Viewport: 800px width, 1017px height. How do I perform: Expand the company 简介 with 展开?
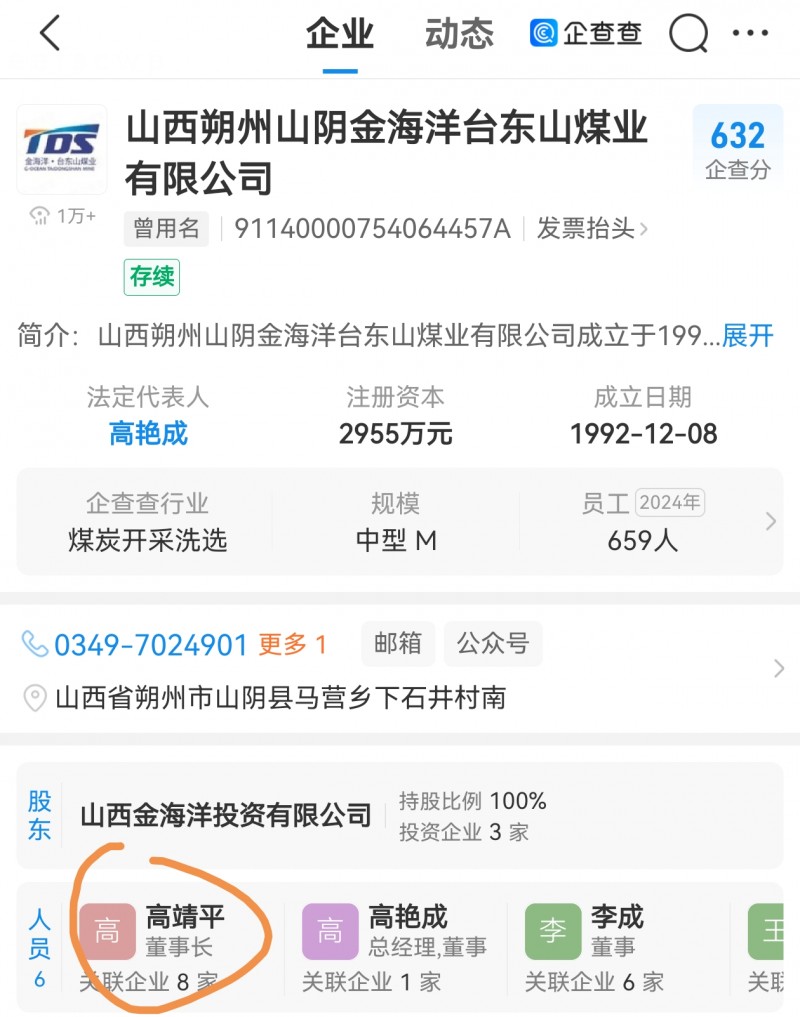[x=748, y=335]
